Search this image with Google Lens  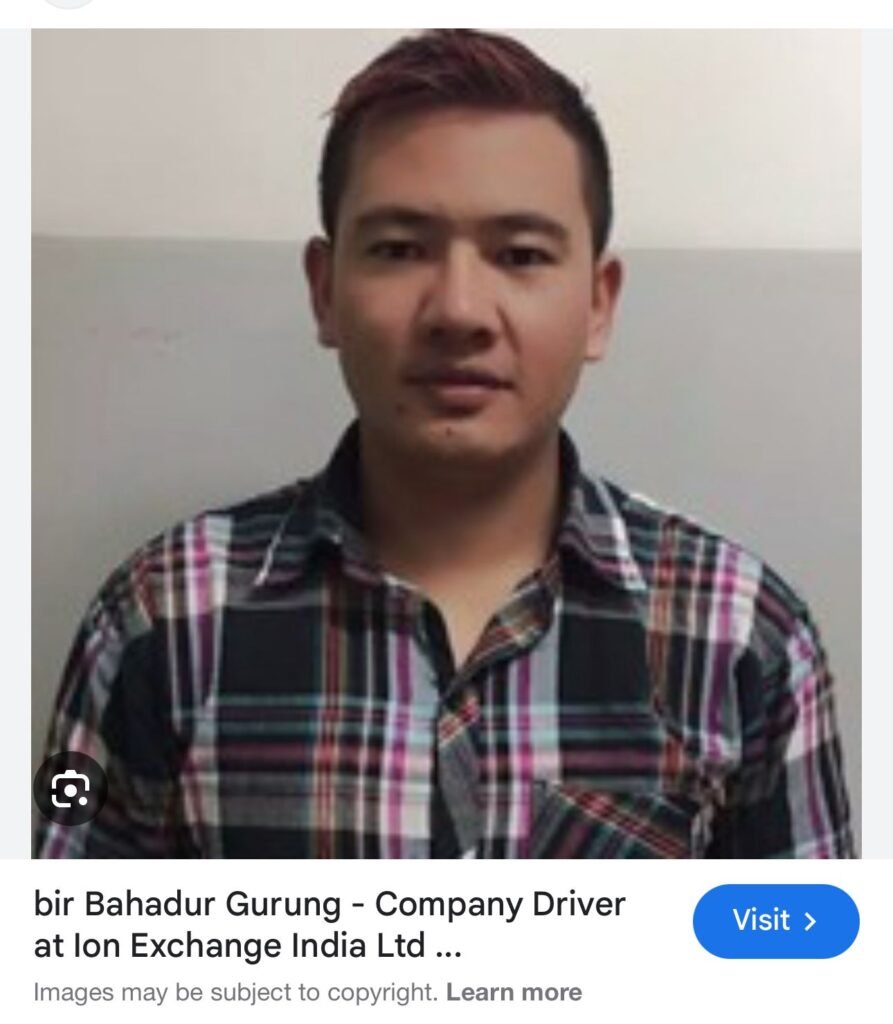click(70, 789)
